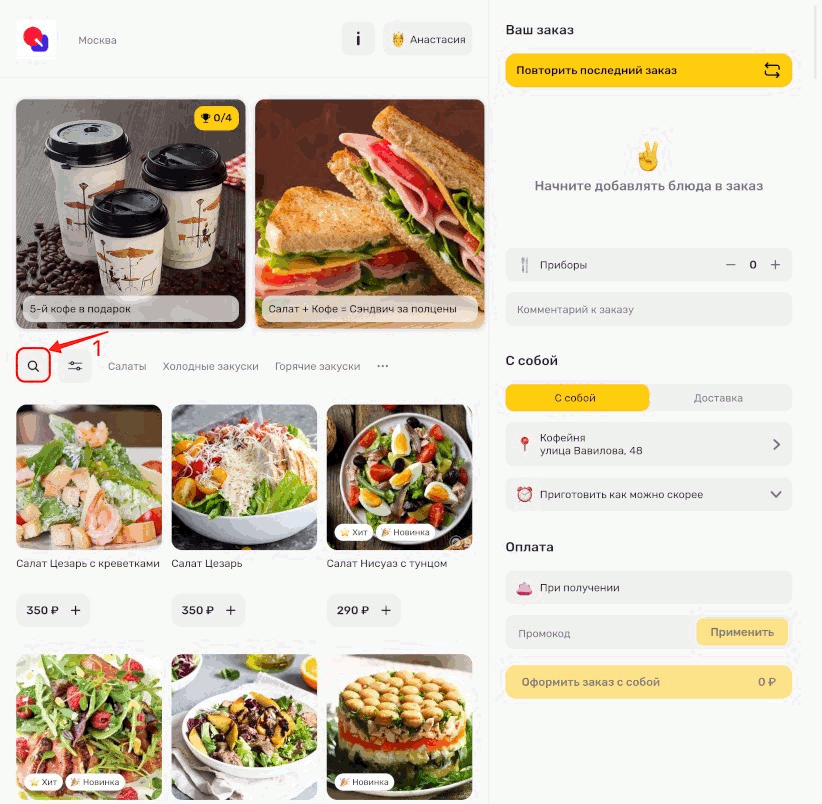Select the Горячие закуски category
The width and height of the screenshot is (822, 804).
click(317, 367)
